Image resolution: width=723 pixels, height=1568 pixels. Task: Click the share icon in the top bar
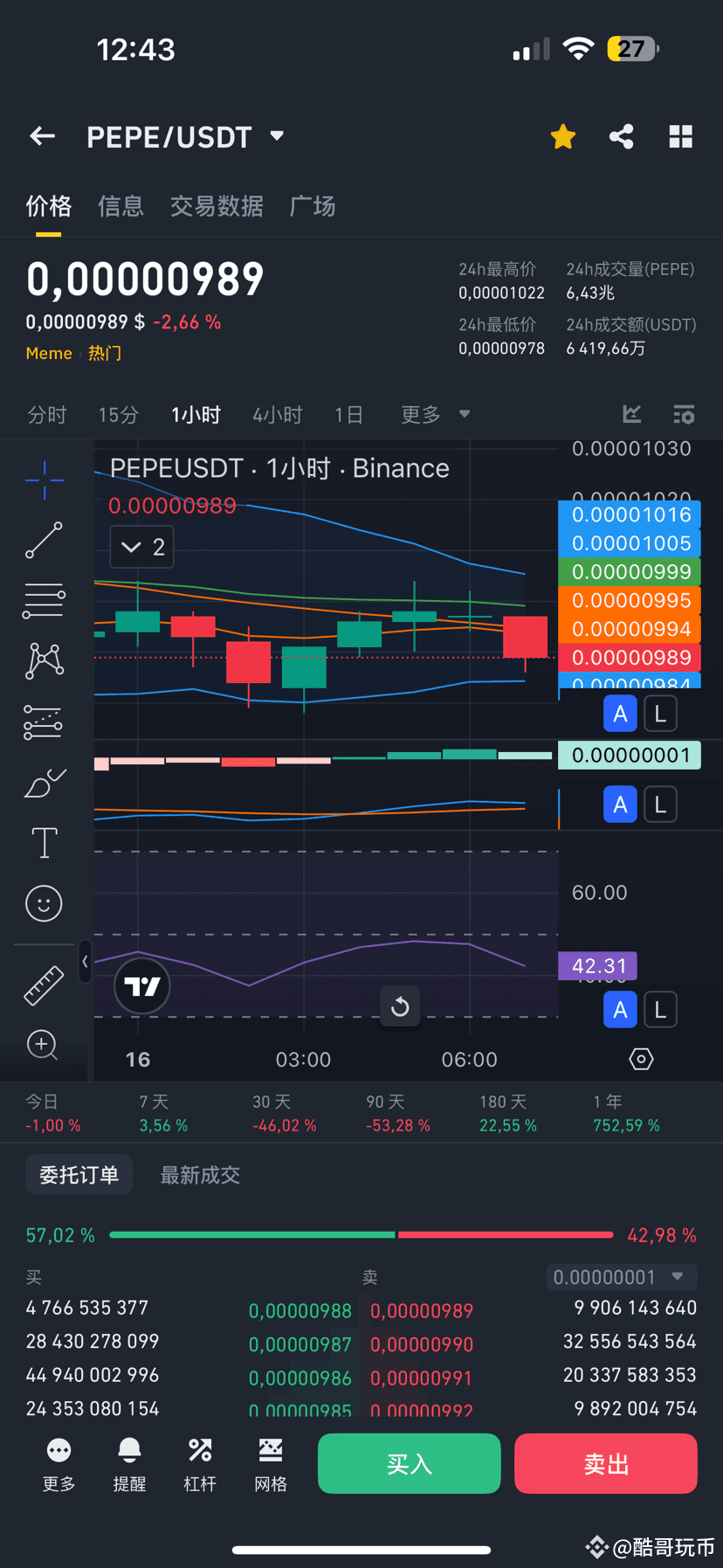tap(621, 136)
